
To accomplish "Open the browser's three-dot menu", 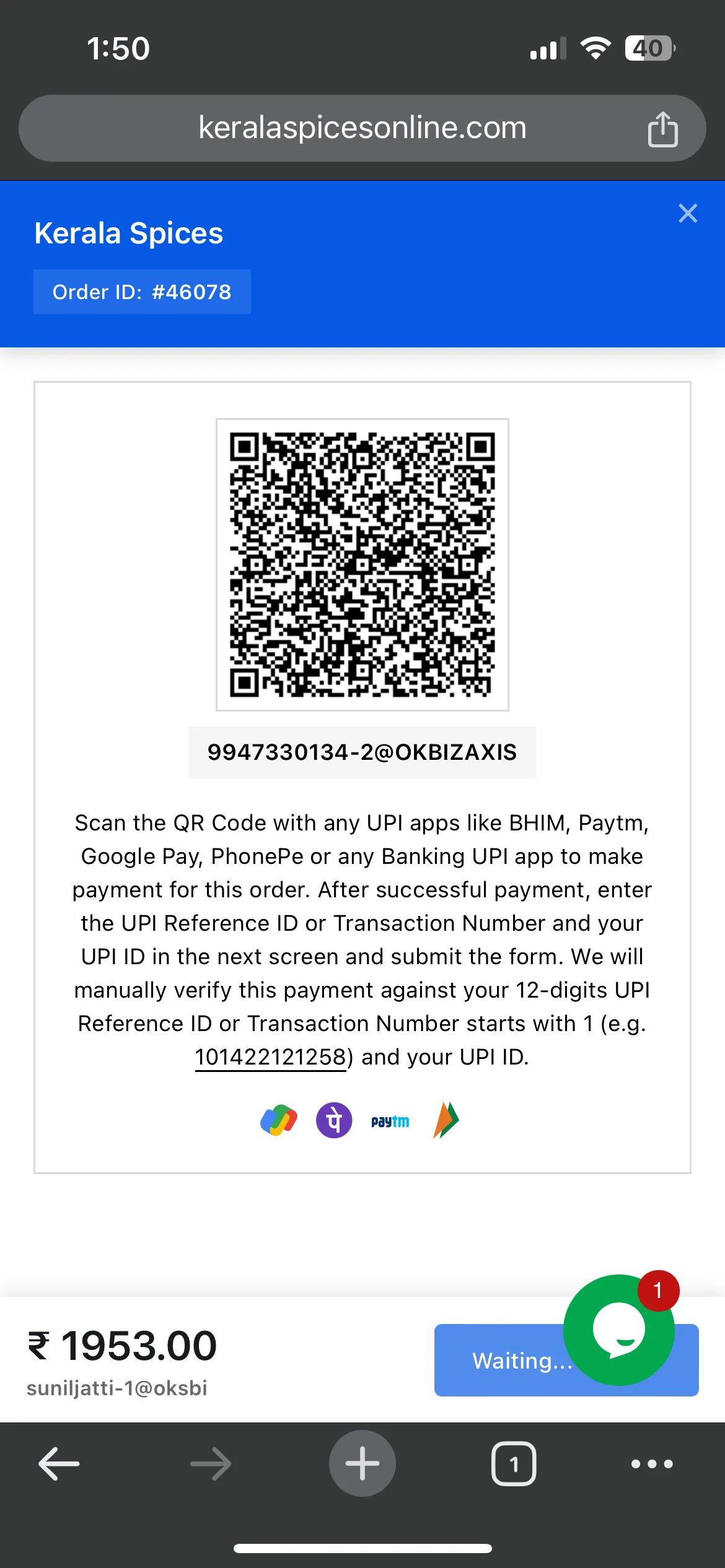I will tap(652, 1464).
